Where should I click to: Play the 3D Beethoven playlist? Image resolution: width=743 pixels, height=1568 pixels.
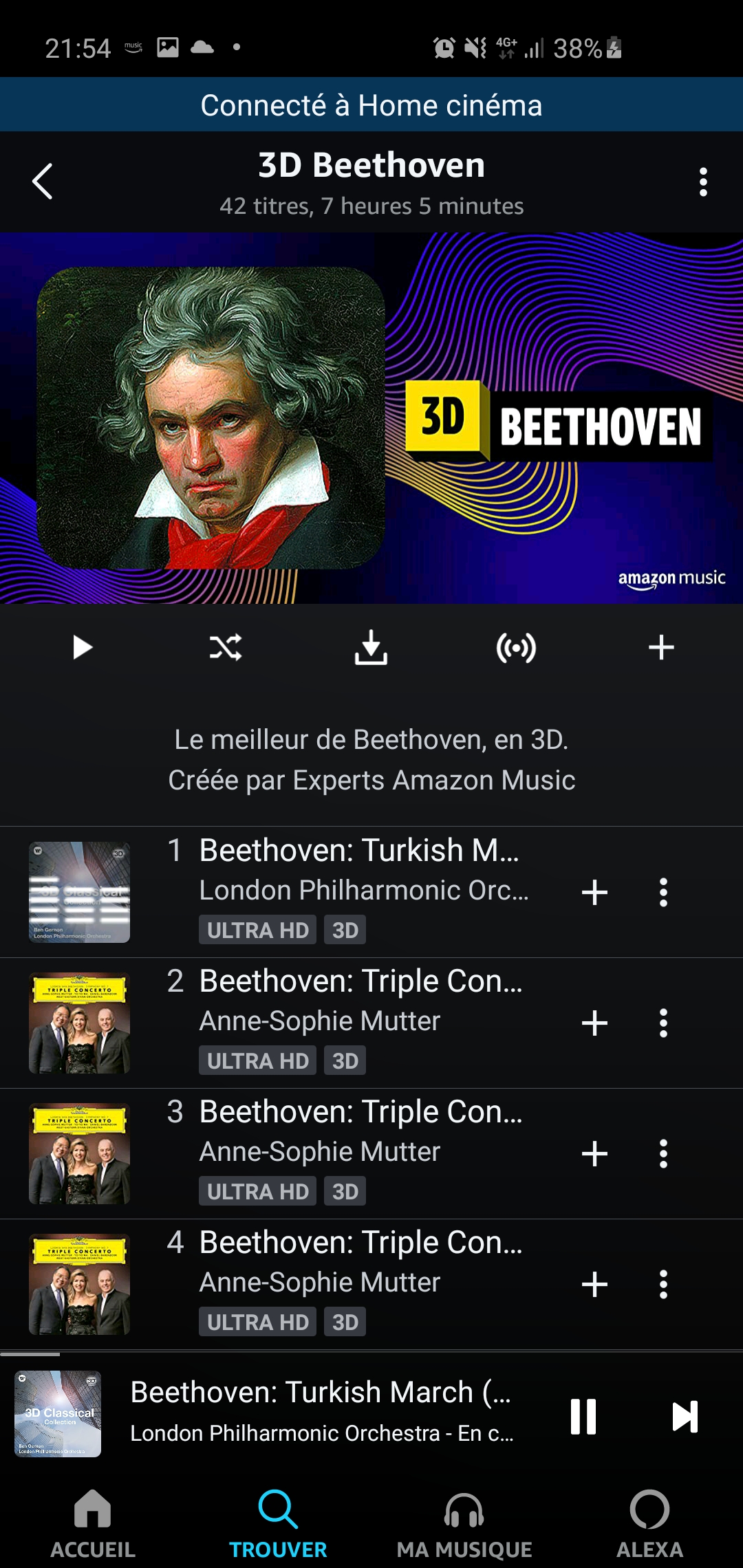click(x=83, y=647)
